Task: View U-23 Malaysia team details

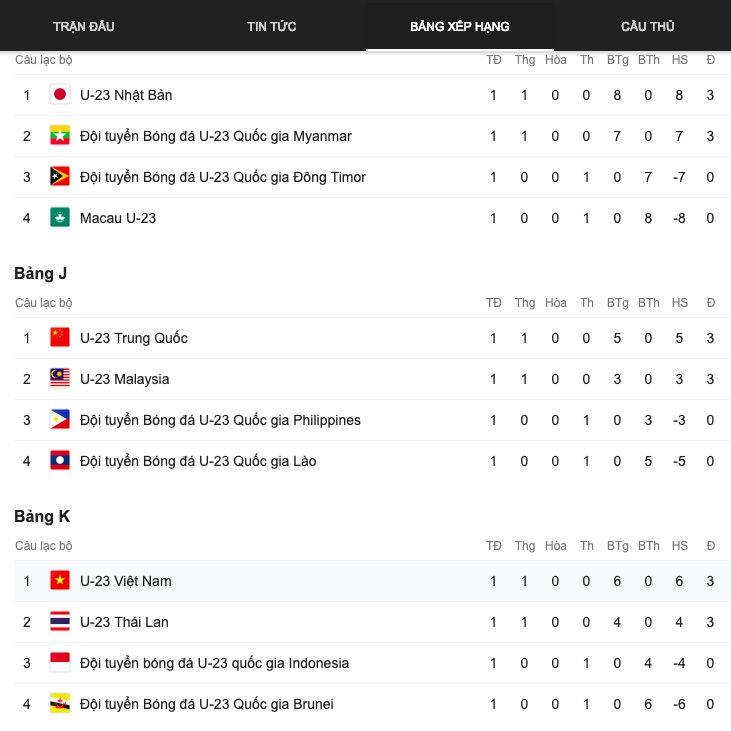Action: [124, 379]
